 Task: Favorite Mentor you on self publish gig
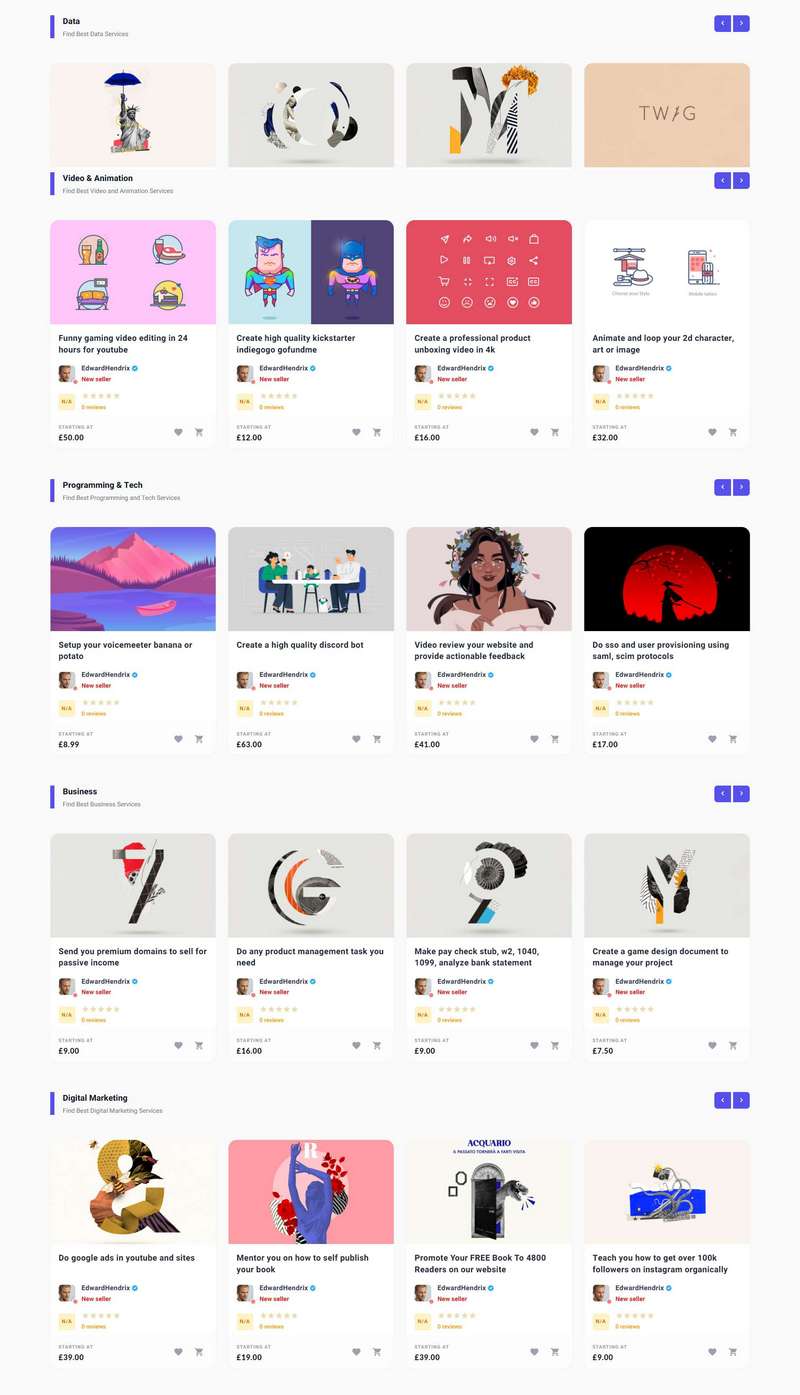tap(356, 1352)
